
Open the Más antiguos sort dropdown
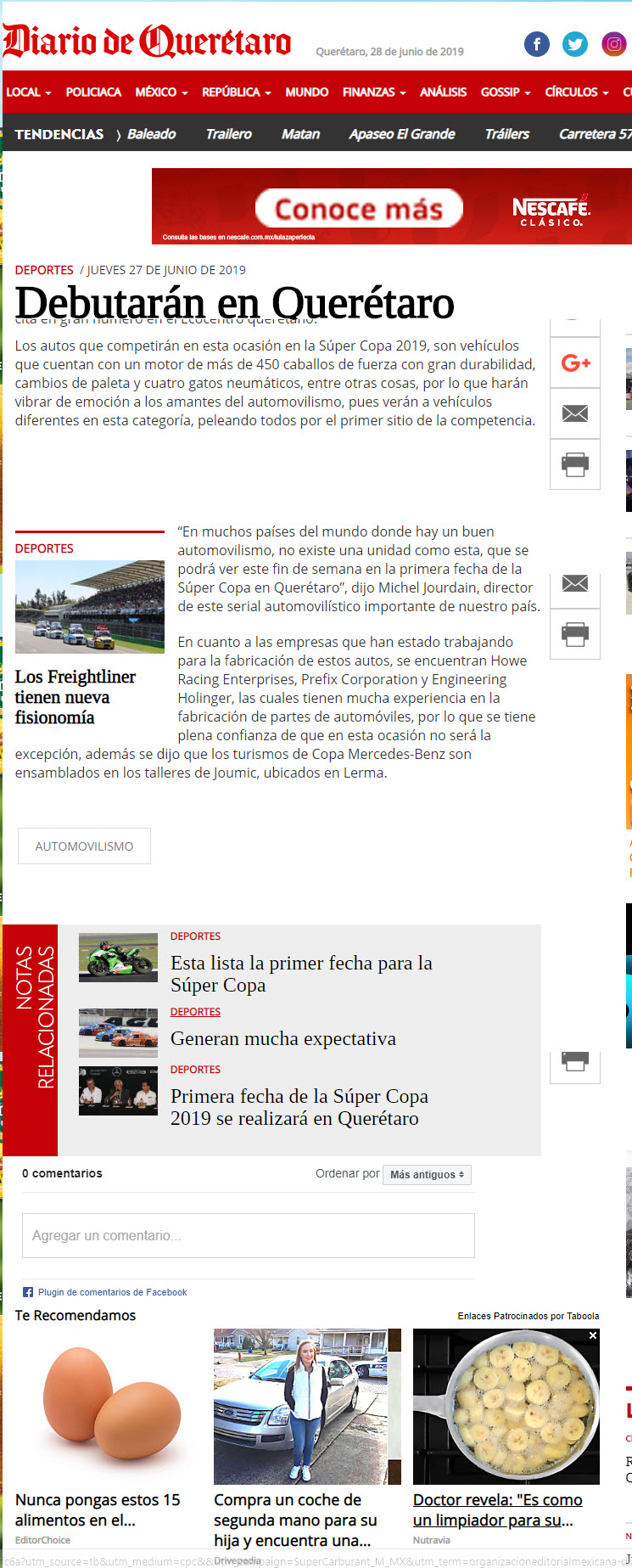(427, 1175)
